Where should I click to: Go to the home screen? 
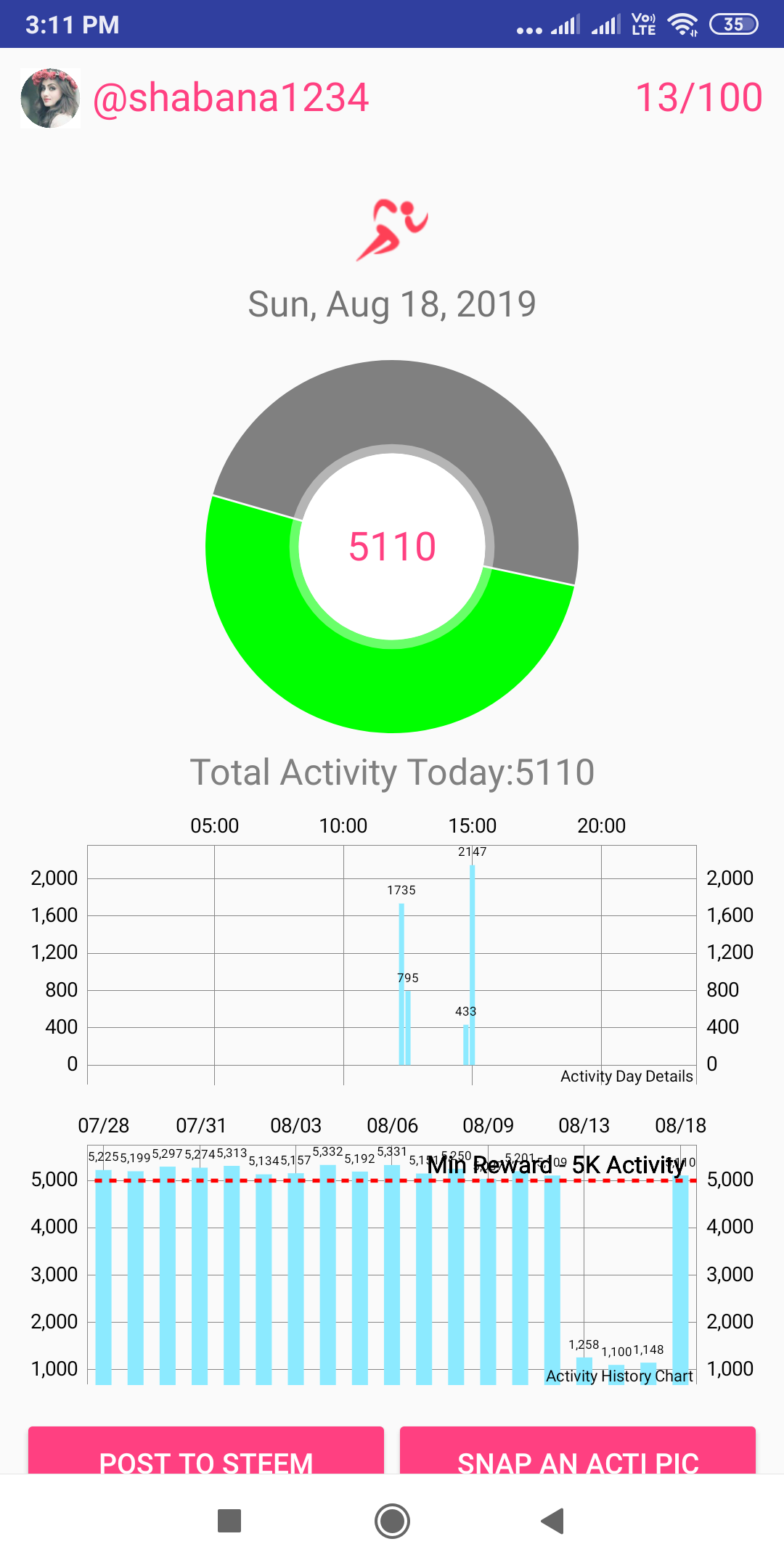pos(392,1521)
